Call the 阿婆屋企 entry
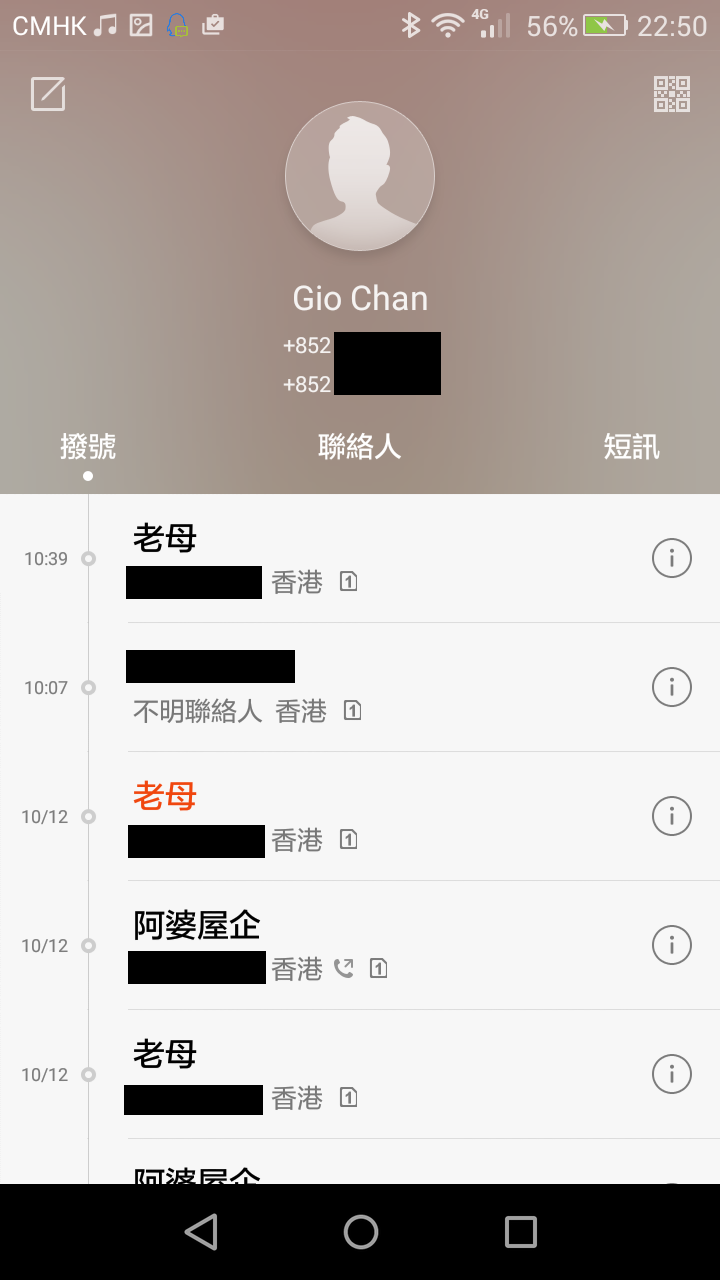 (x=360, y=945)
